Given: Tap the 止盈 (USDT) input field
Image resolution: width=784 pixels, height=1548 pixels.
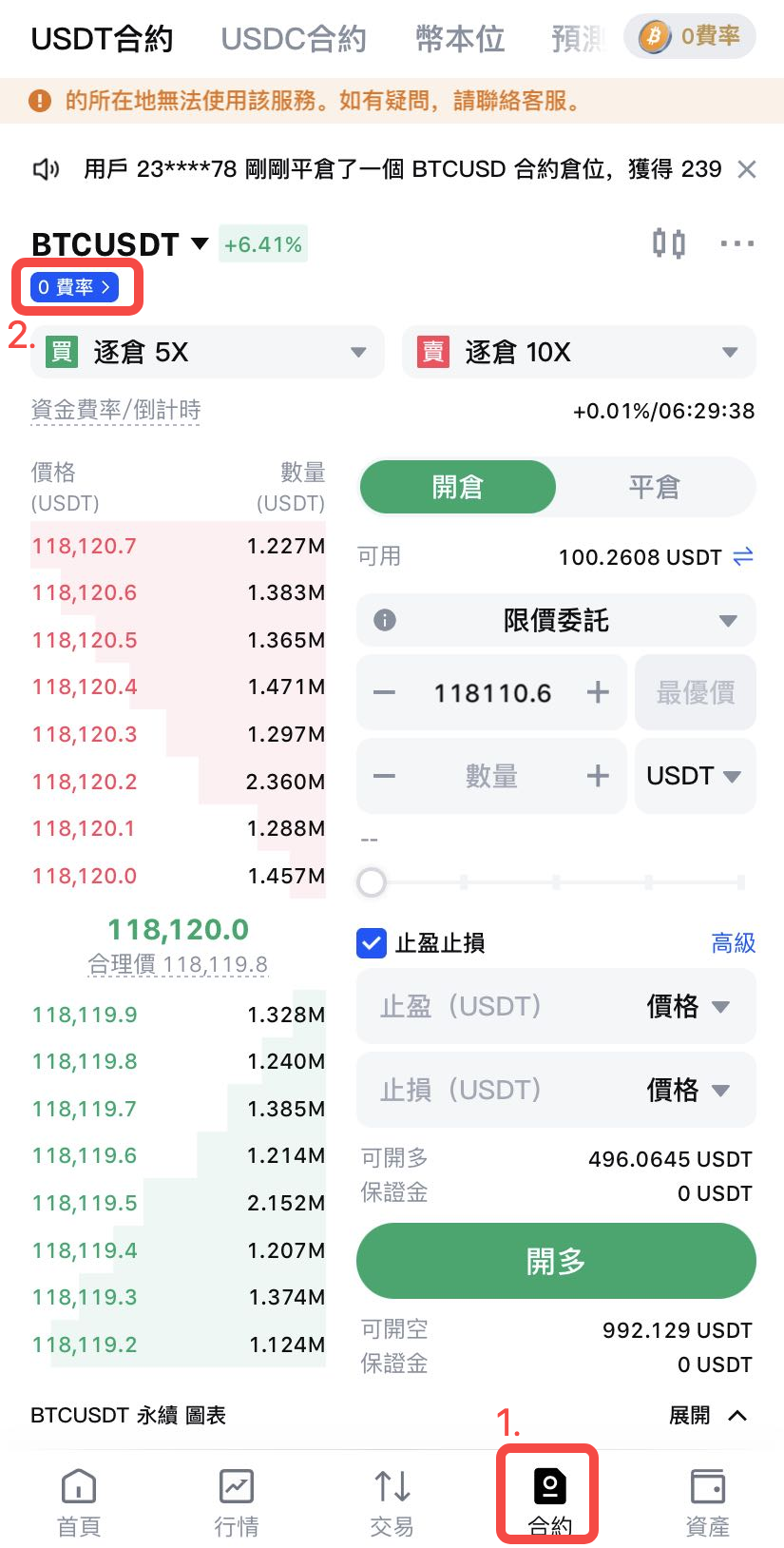Looking at the screenshot, I should click(x=494, y=1006).
